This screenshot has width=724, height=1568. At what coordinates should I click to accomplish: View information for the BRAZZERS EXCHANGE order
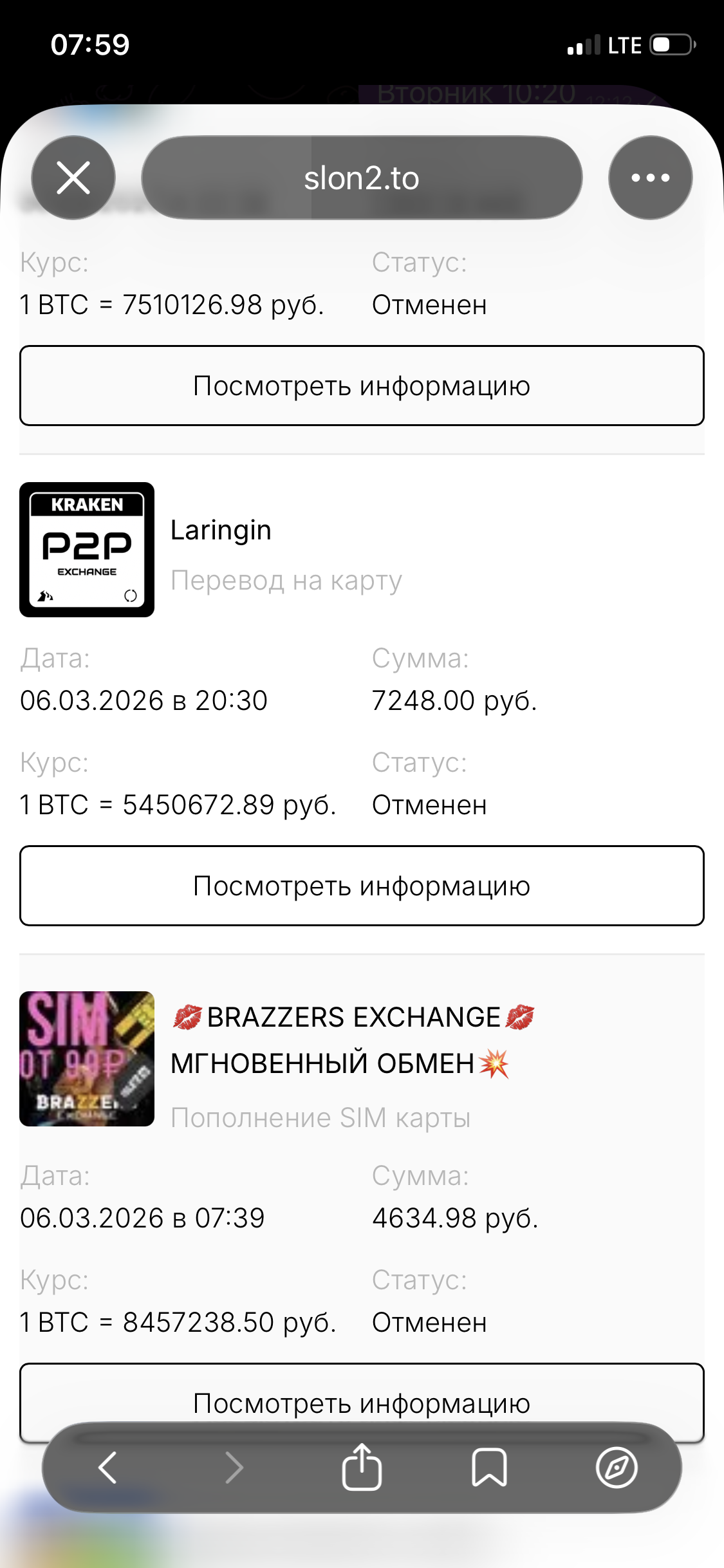362,1397
